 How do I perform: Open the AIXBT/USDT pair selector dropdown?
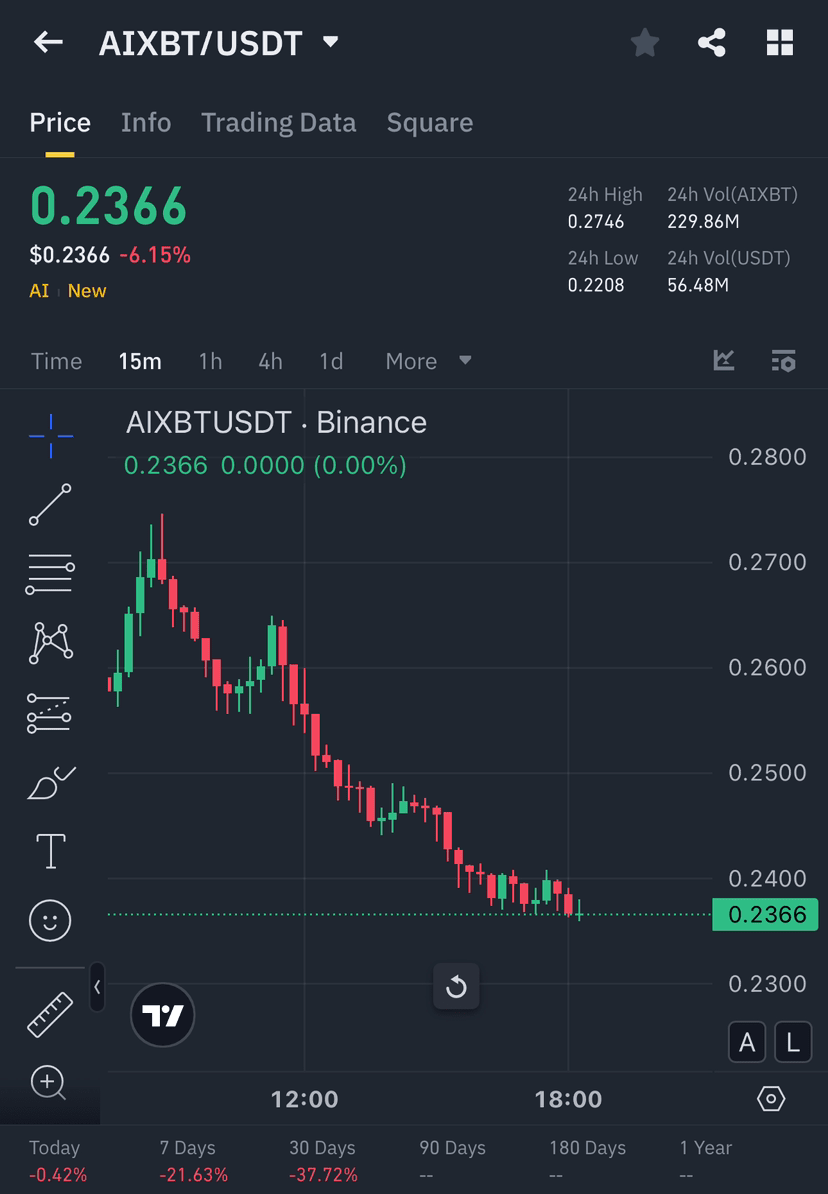328,42
